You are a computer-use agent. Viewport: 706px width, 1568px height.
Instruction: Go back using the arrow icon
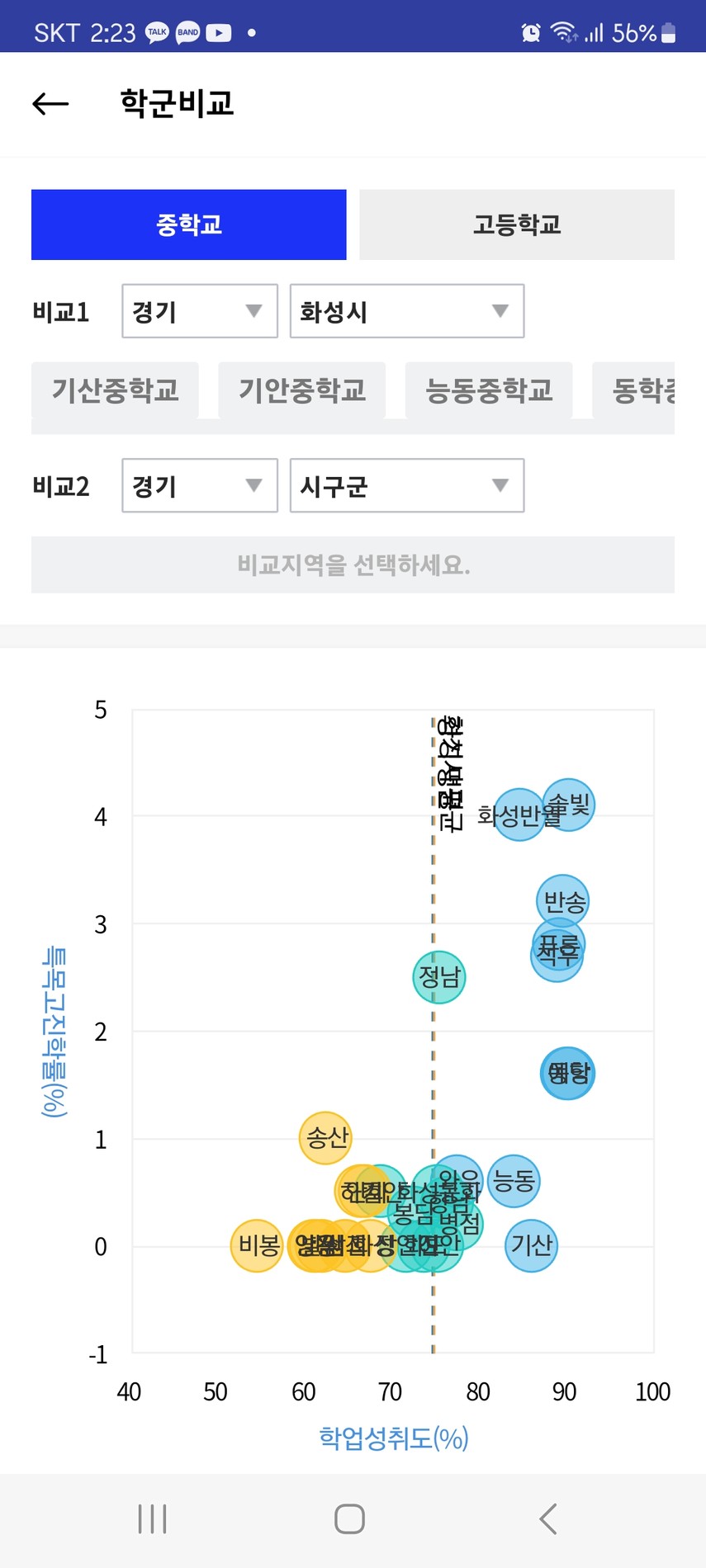click(x=50, y=104)
